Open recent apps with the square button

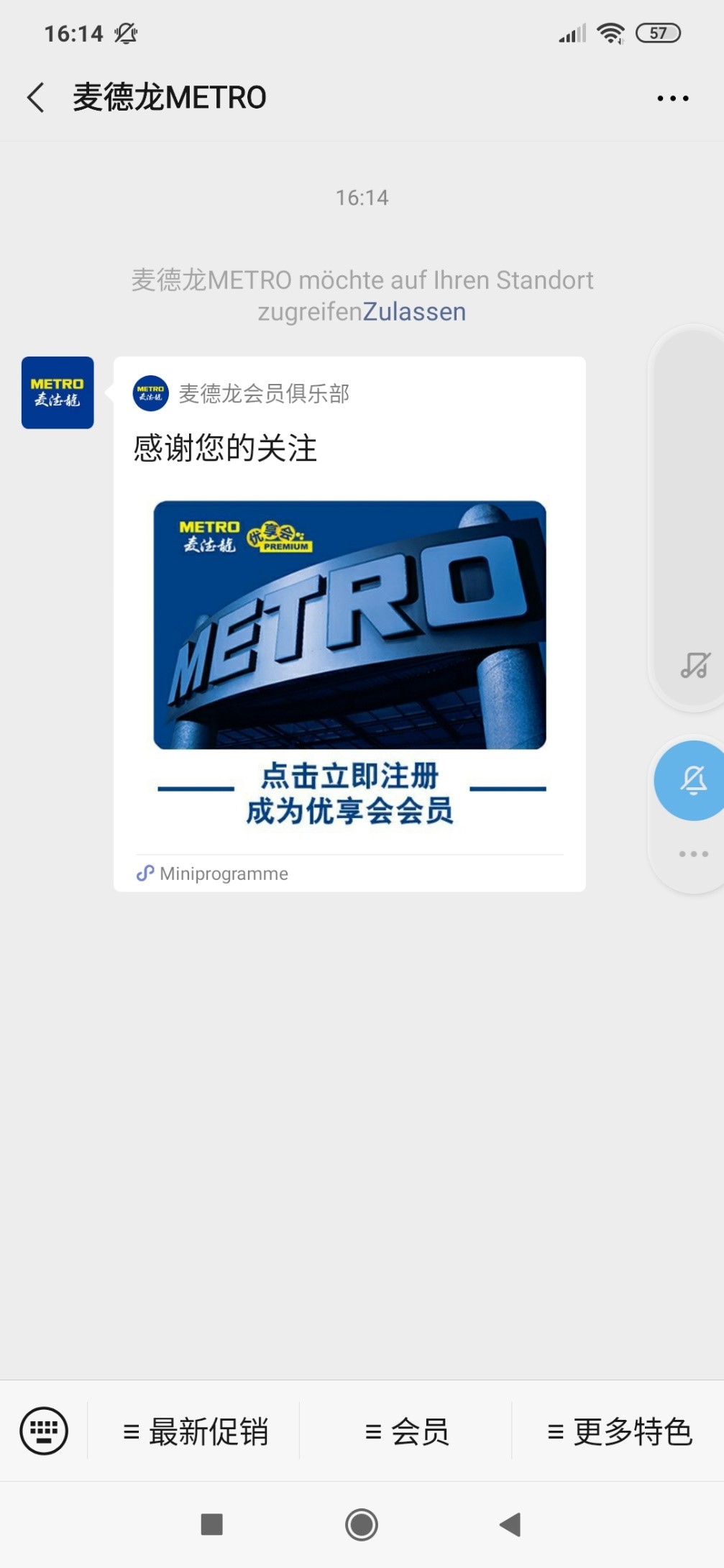[x=211, y=1524]
